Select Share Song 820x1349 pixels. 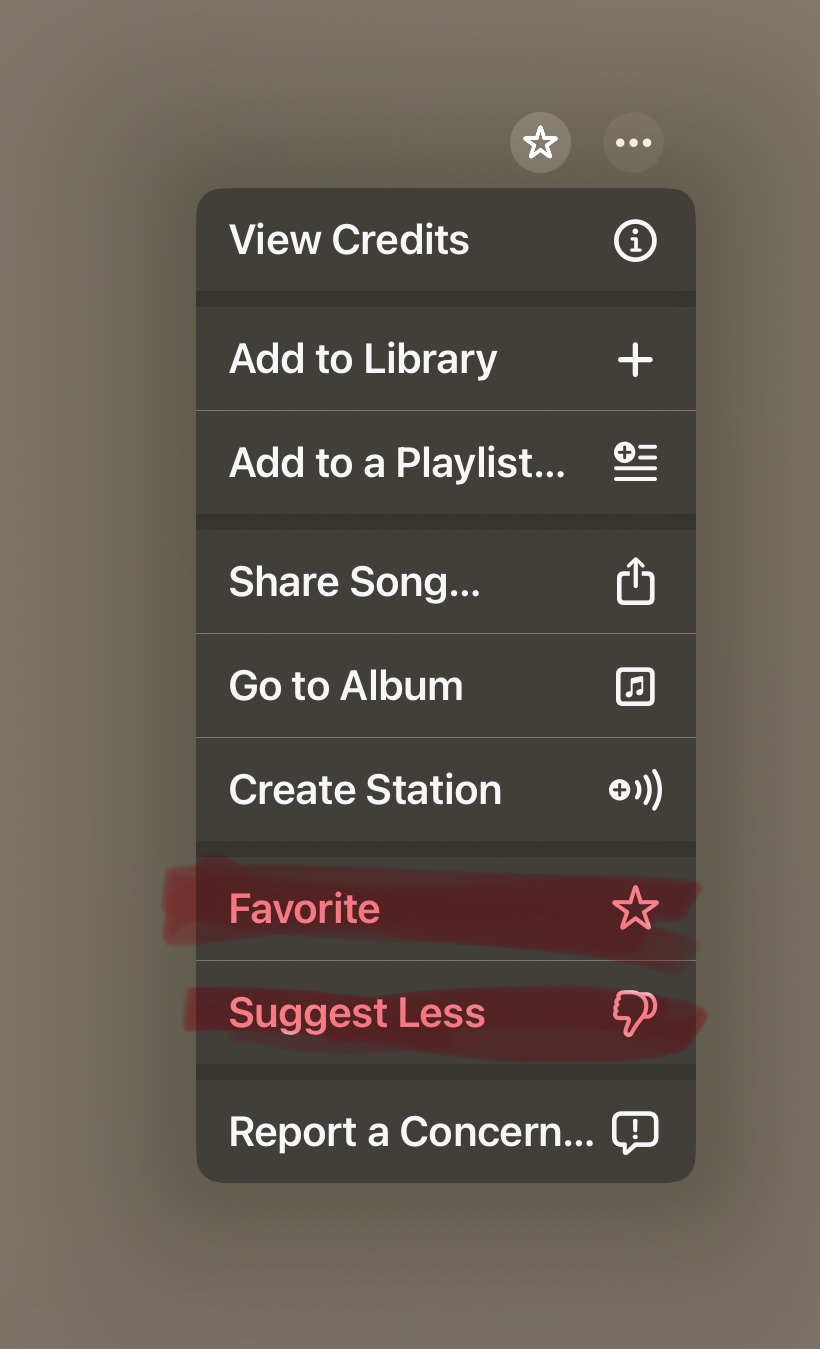click(x=446, y=582)
